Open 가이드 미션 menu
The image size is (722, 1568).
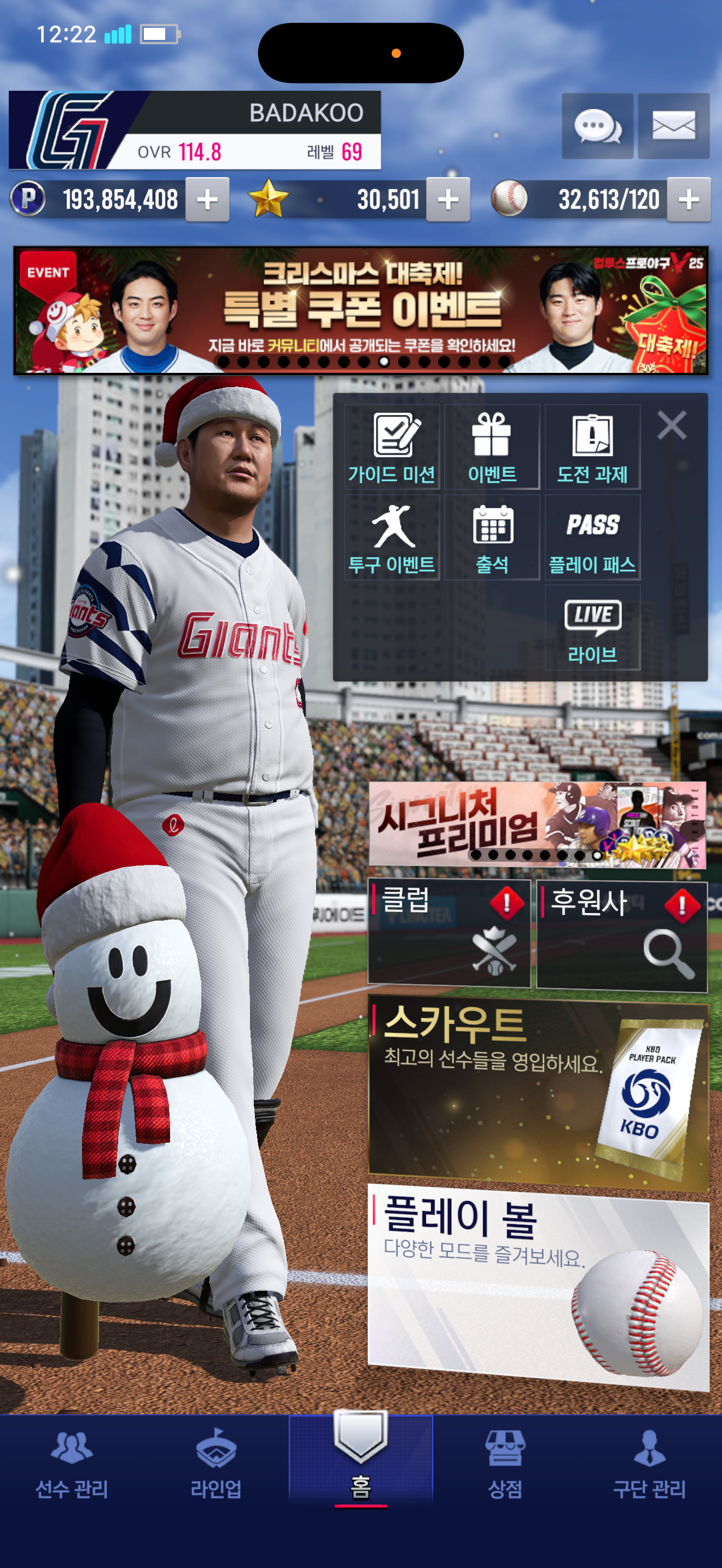(392, 447)
